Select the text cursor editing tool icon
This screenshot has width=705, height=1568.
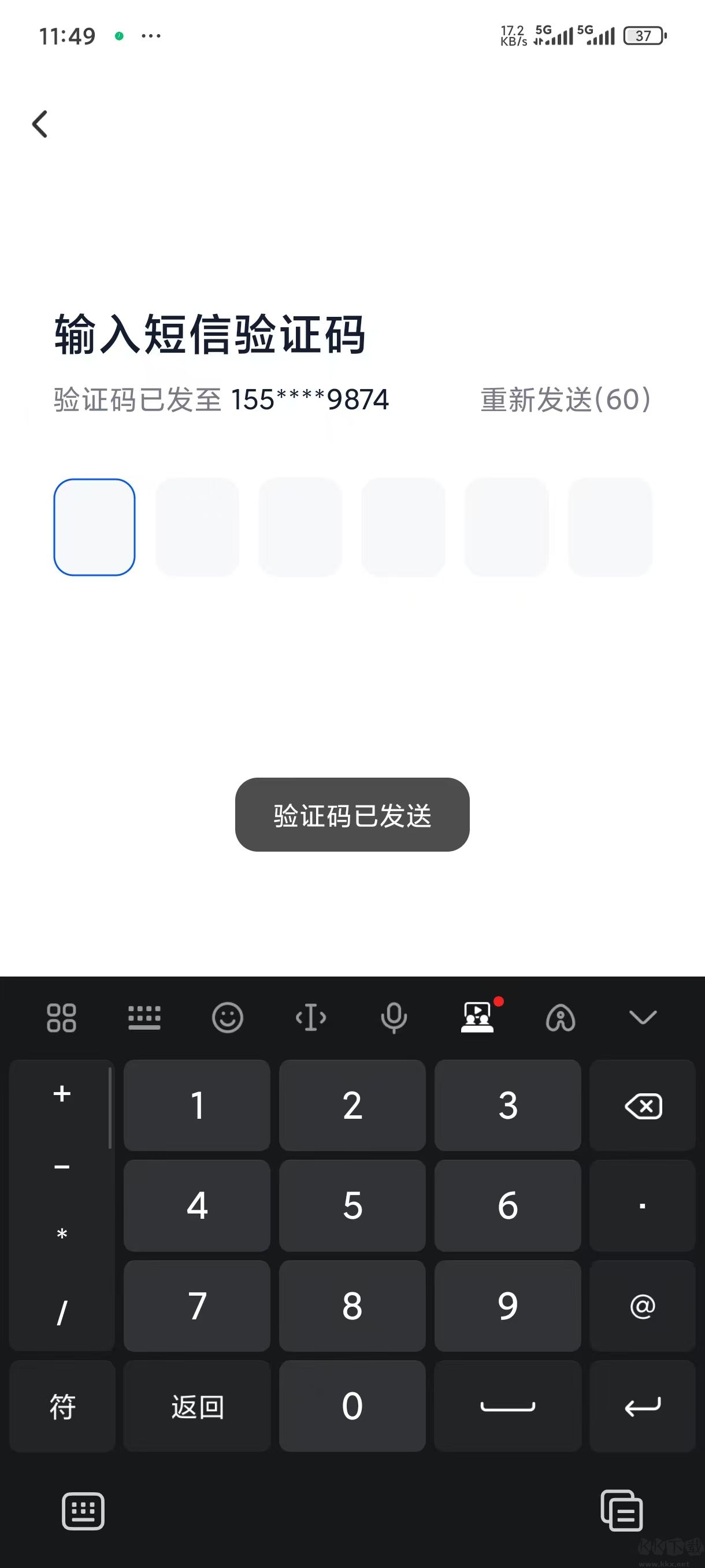click(311, 1017)
